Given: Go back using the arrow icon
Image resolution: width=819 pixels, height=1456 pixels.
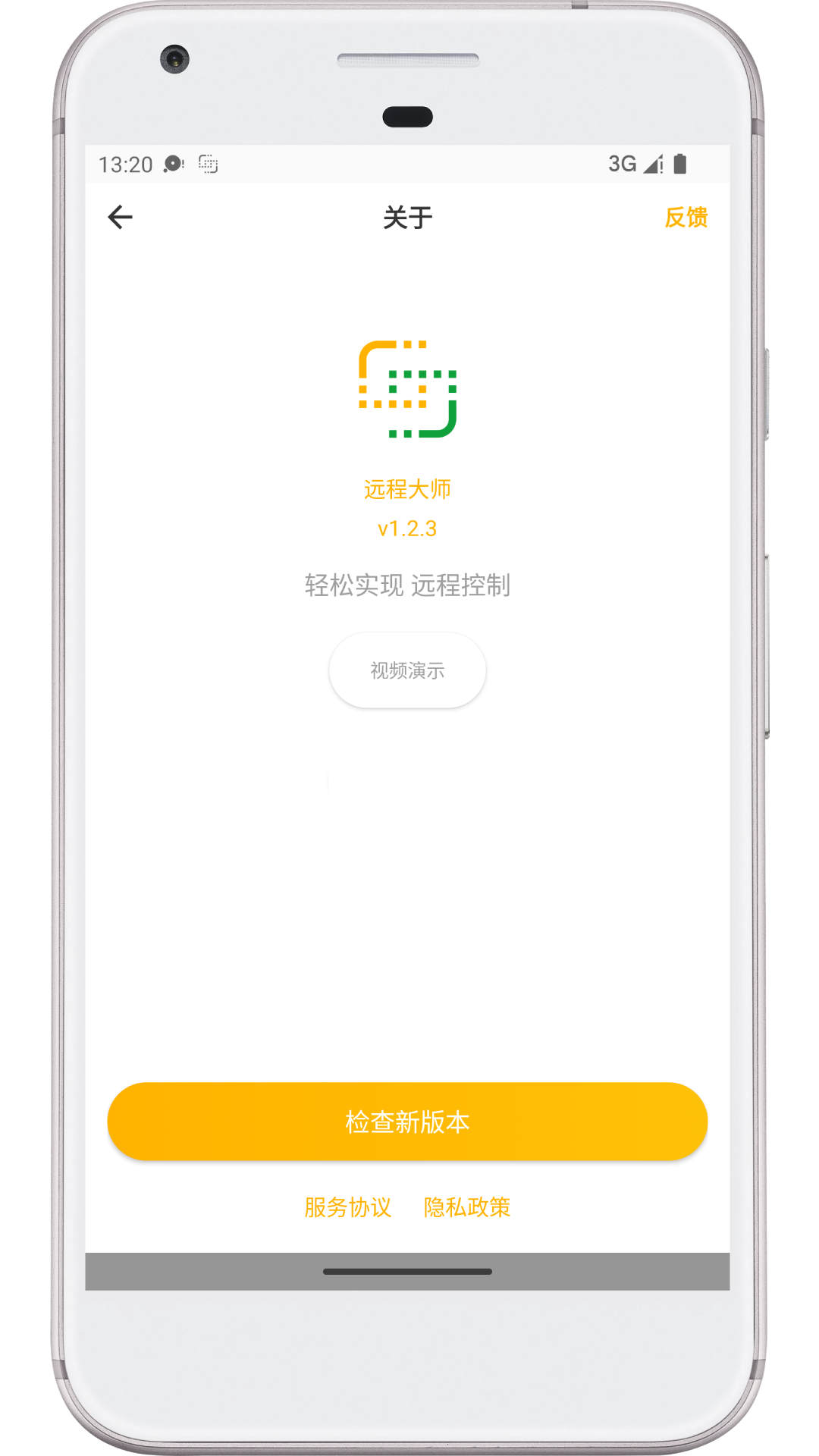Looking at the screenshot, I should (120, 218).
